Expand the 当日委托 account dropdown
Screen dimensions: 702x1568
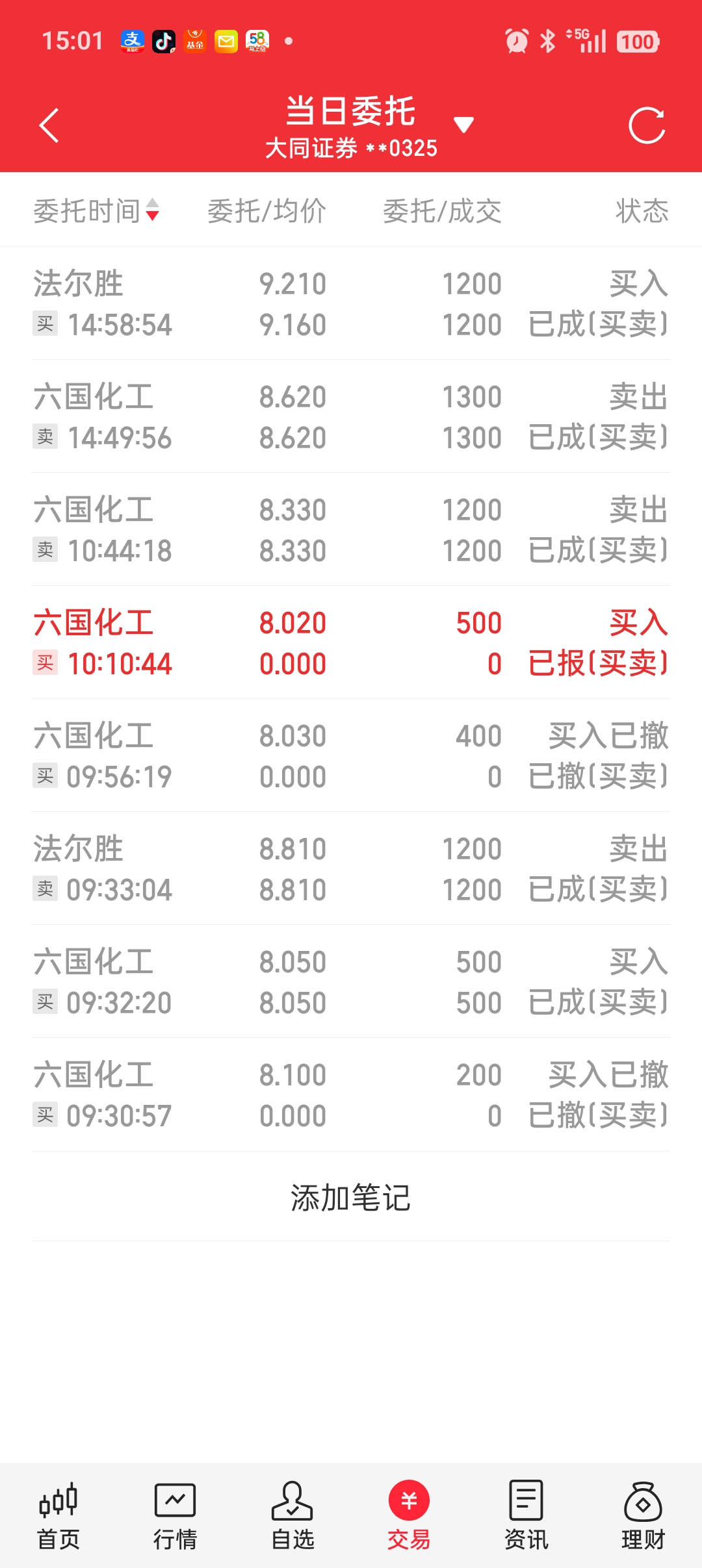[463, 125]
